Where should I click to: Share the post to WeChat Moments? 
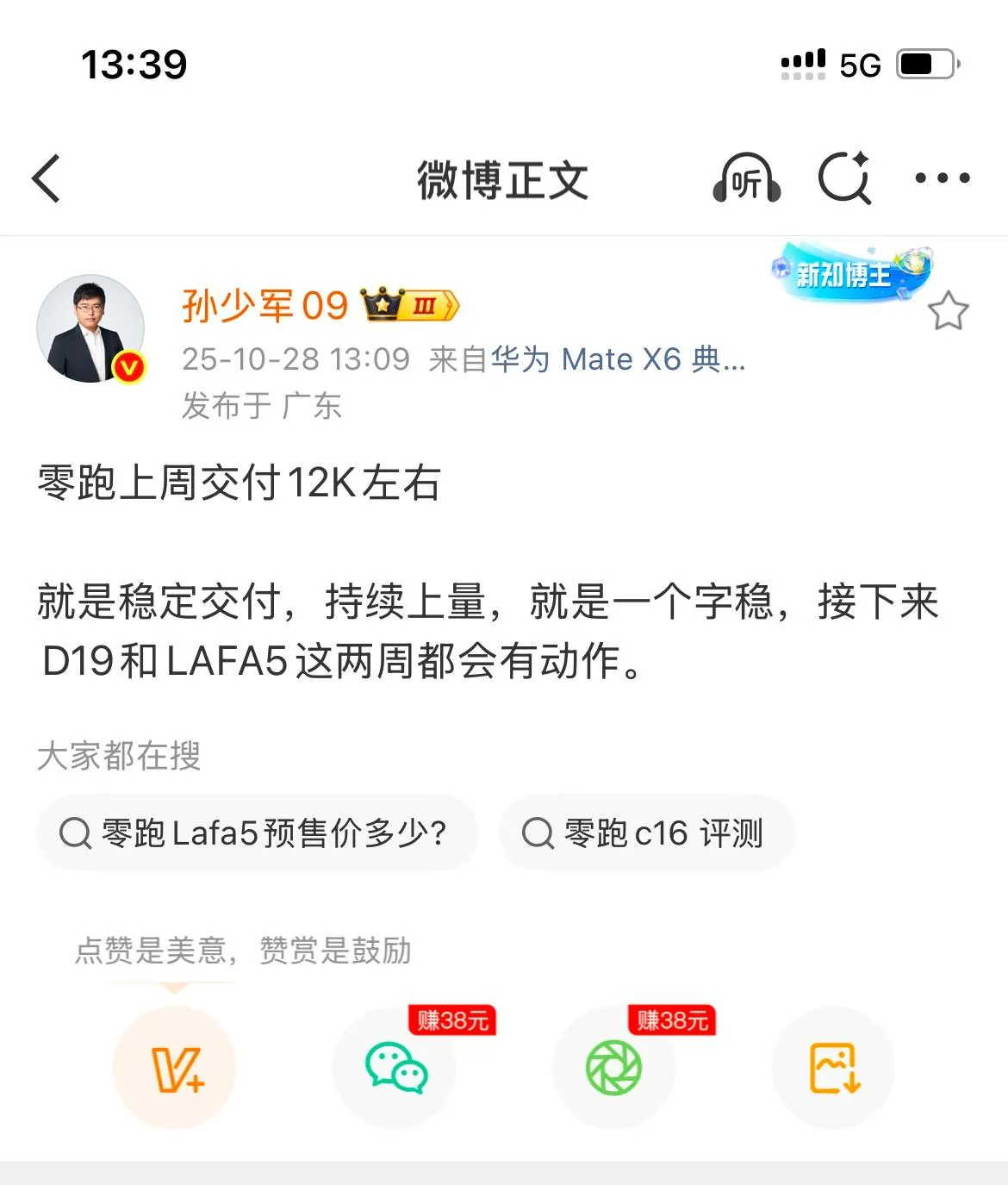pos(613,1068)
